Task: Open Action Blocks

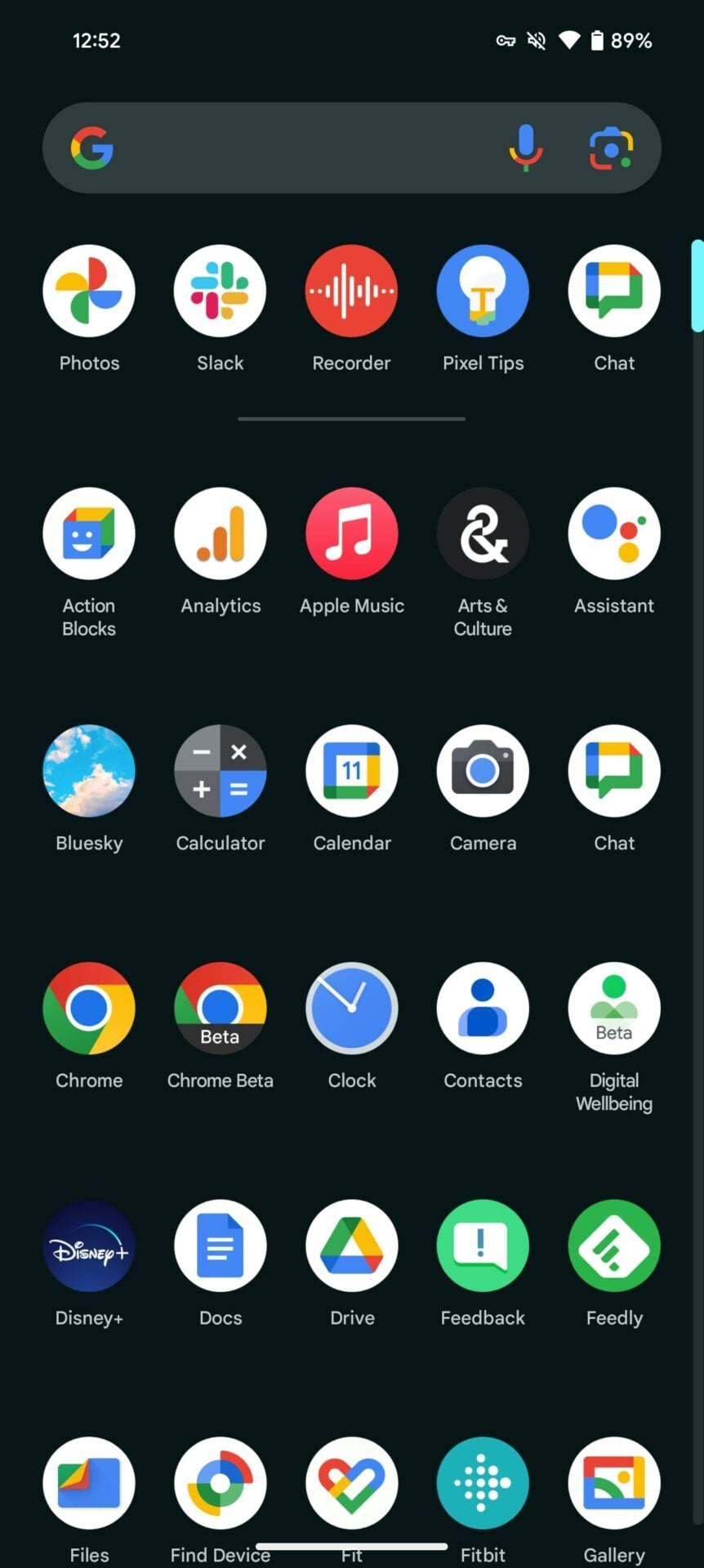Action: coord(89,533)
